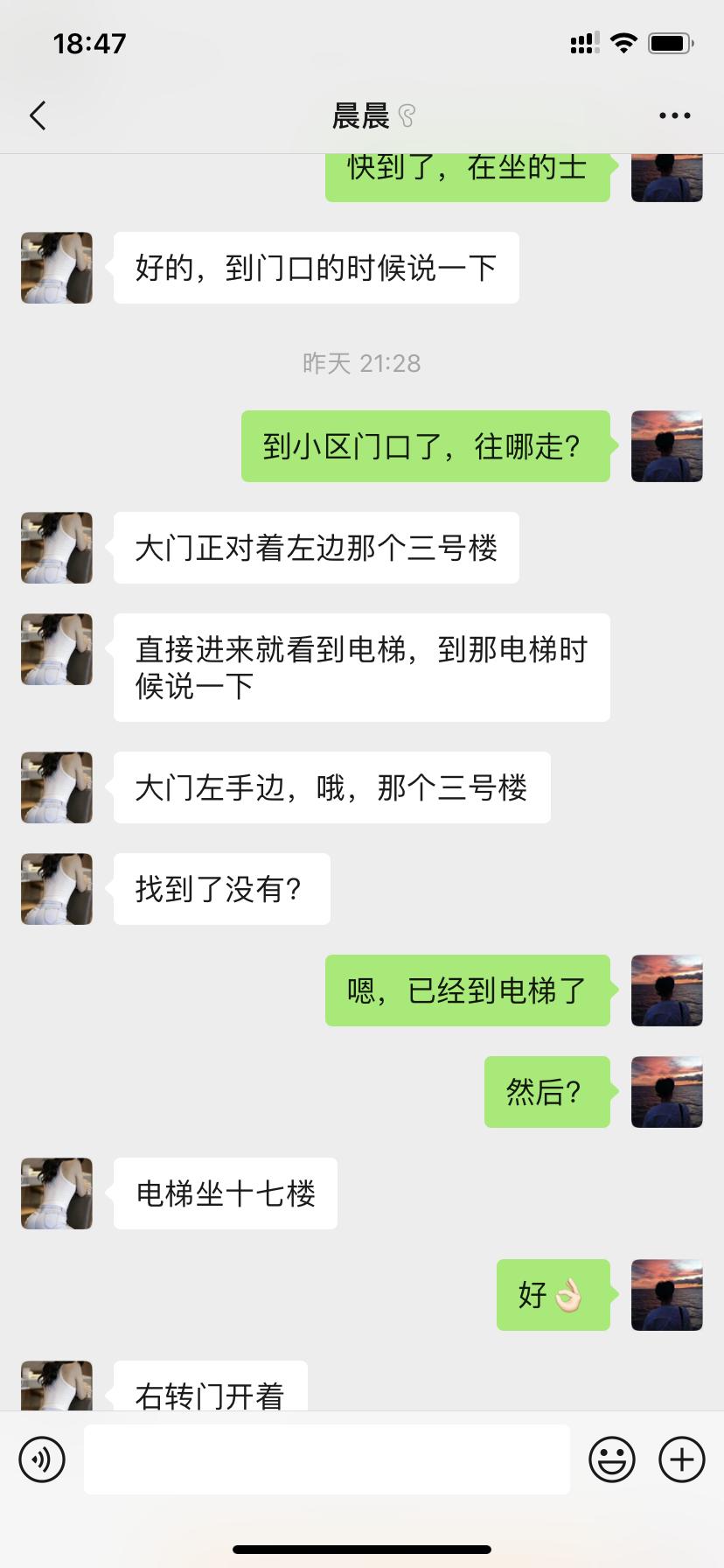Open 晨晨's avatar beside 找到了没有？
The width and height of the screenshot is (724, 1568).
point(57,889)
